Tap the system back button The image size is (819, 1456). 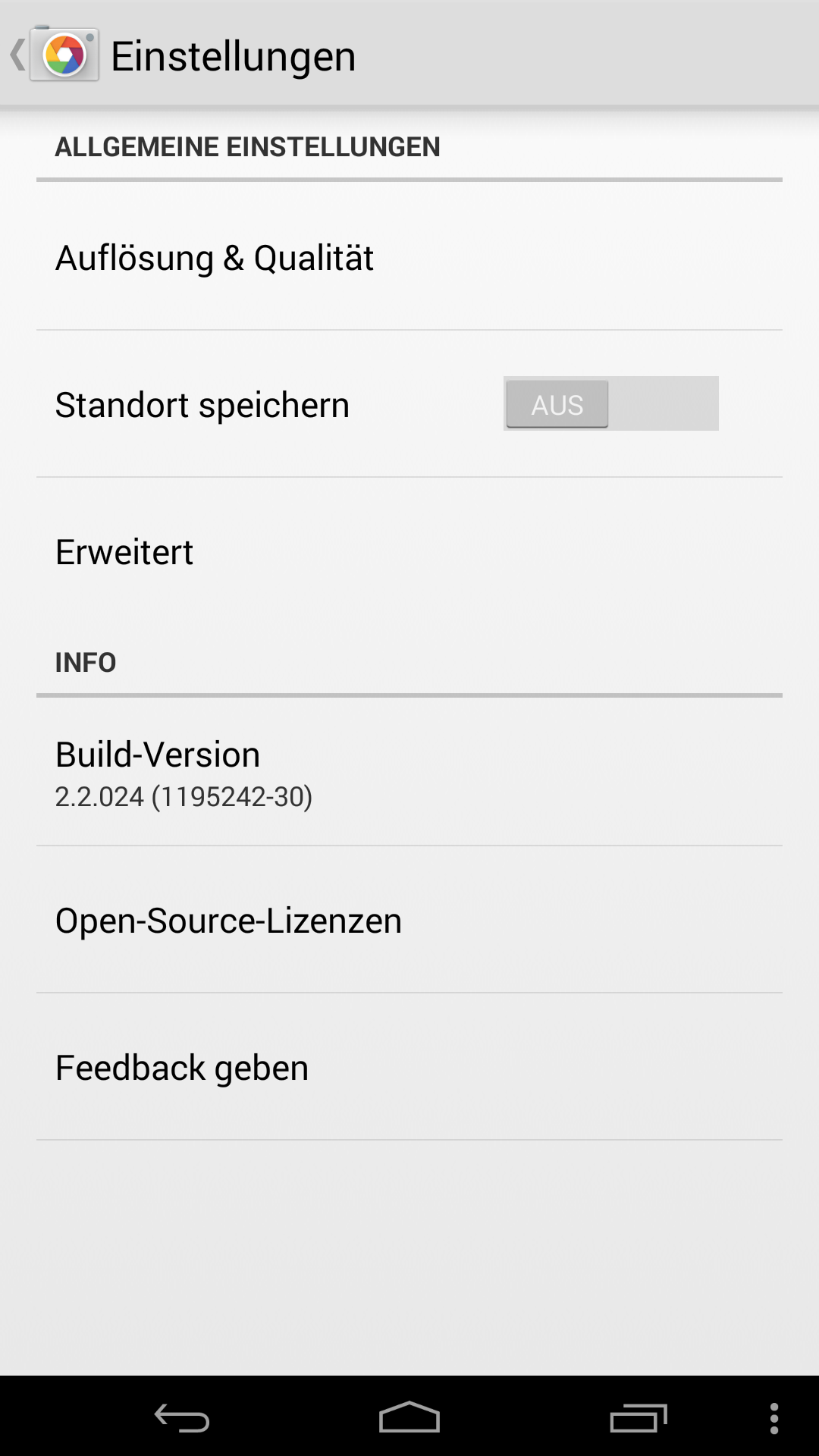click(x=182, y=1418)
